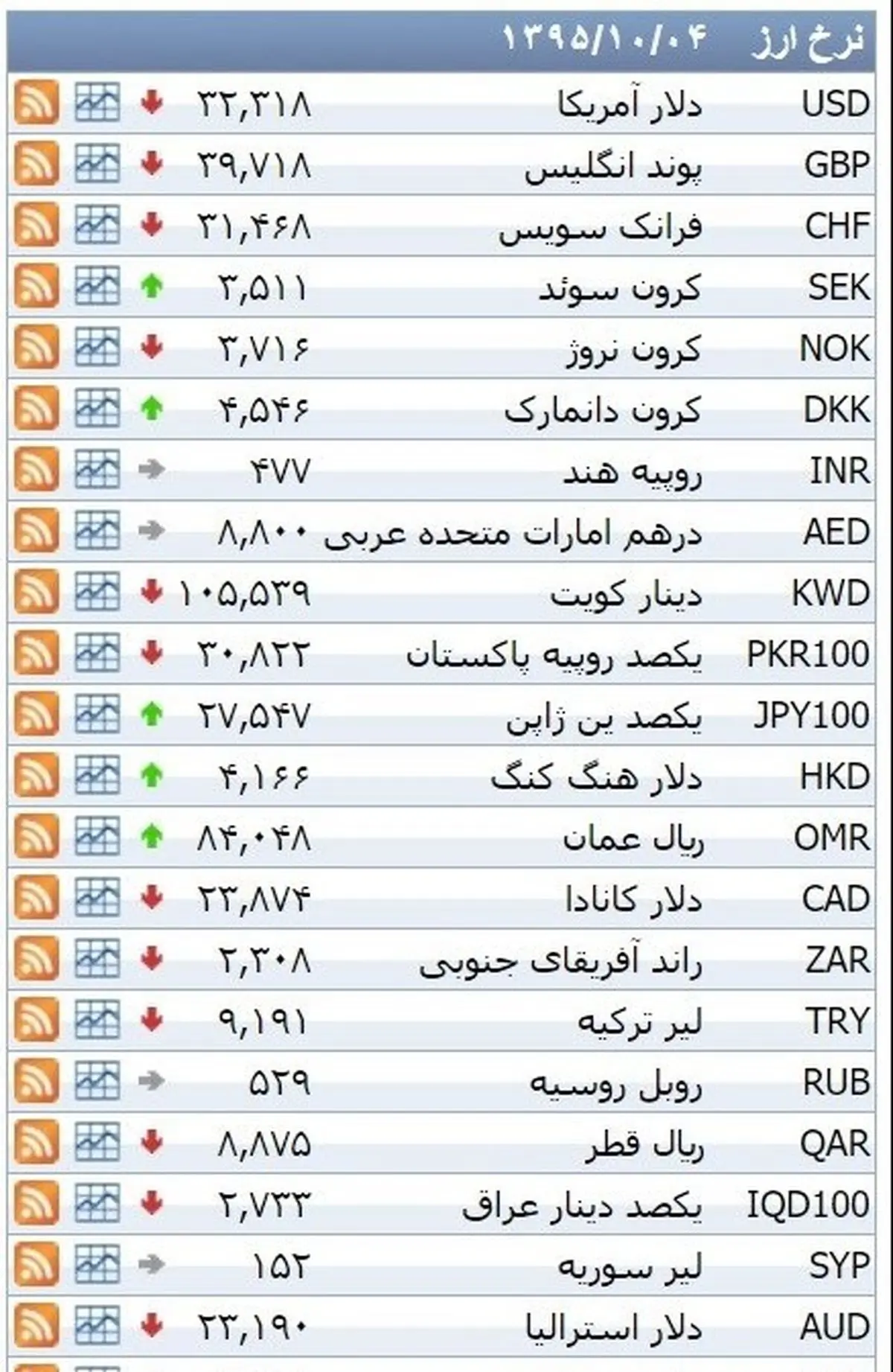Open the RSS feed for USD
Image resolution: width=893 pixels, height=1372 pixels.
tap(36, 103)
